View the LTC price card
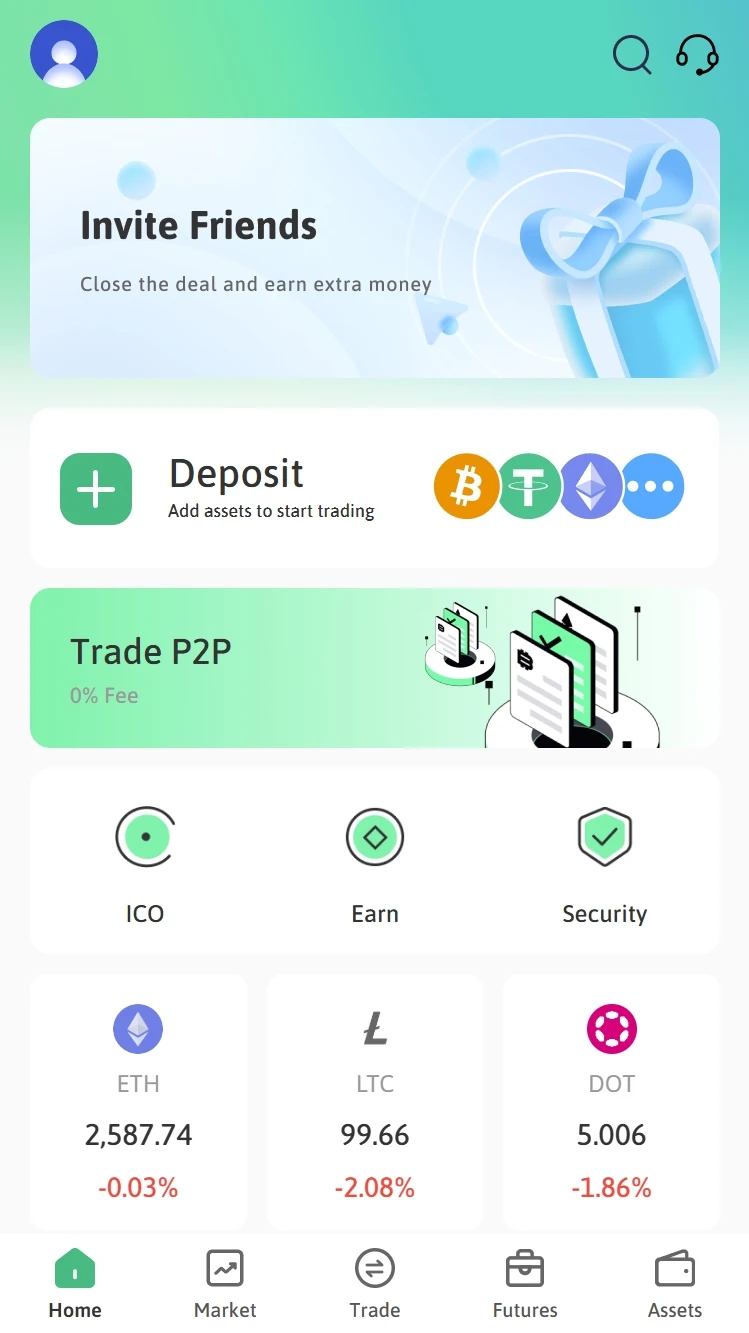The height and width of the screenshot is (1333, 749). coord(375,1102)
